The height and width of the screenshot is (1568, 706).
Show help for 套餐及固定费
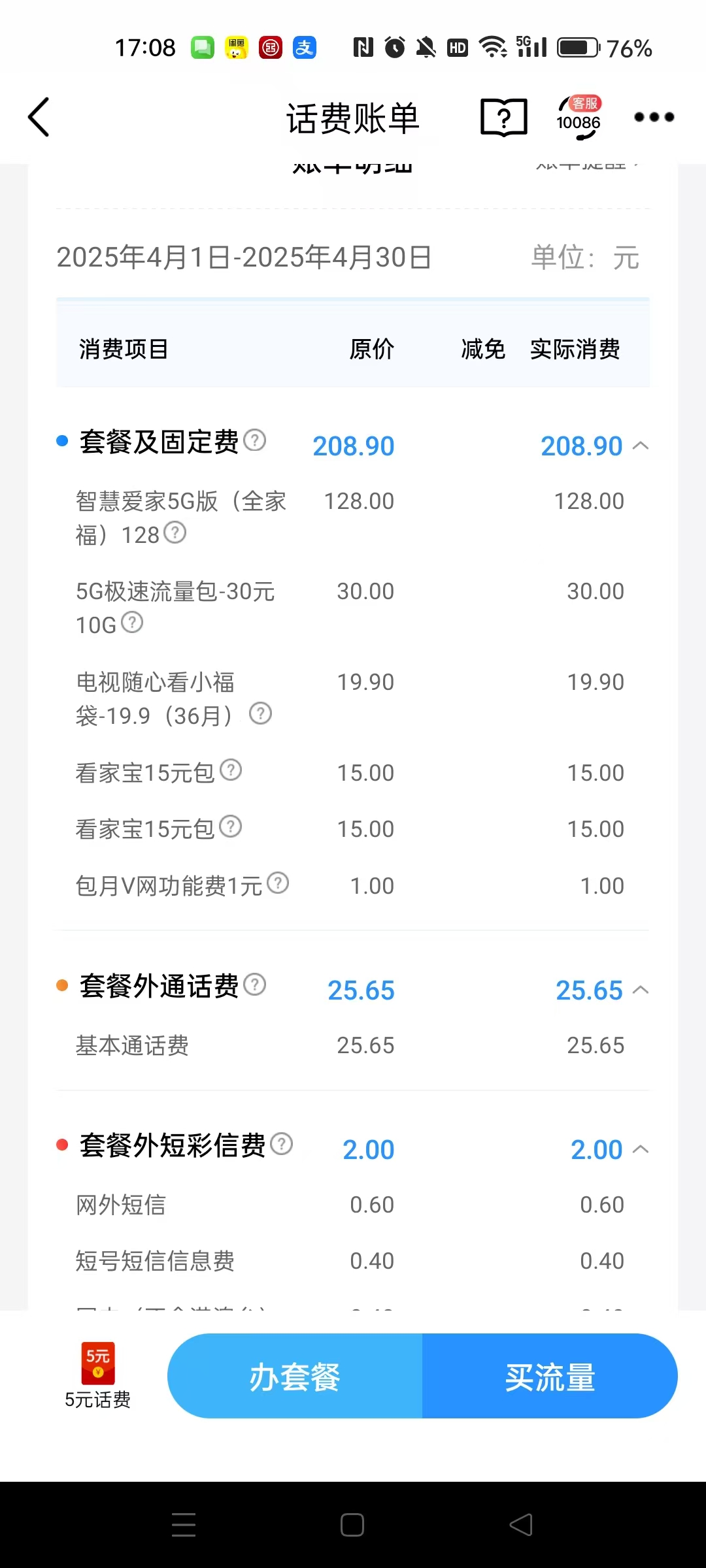tap(254, 440)
